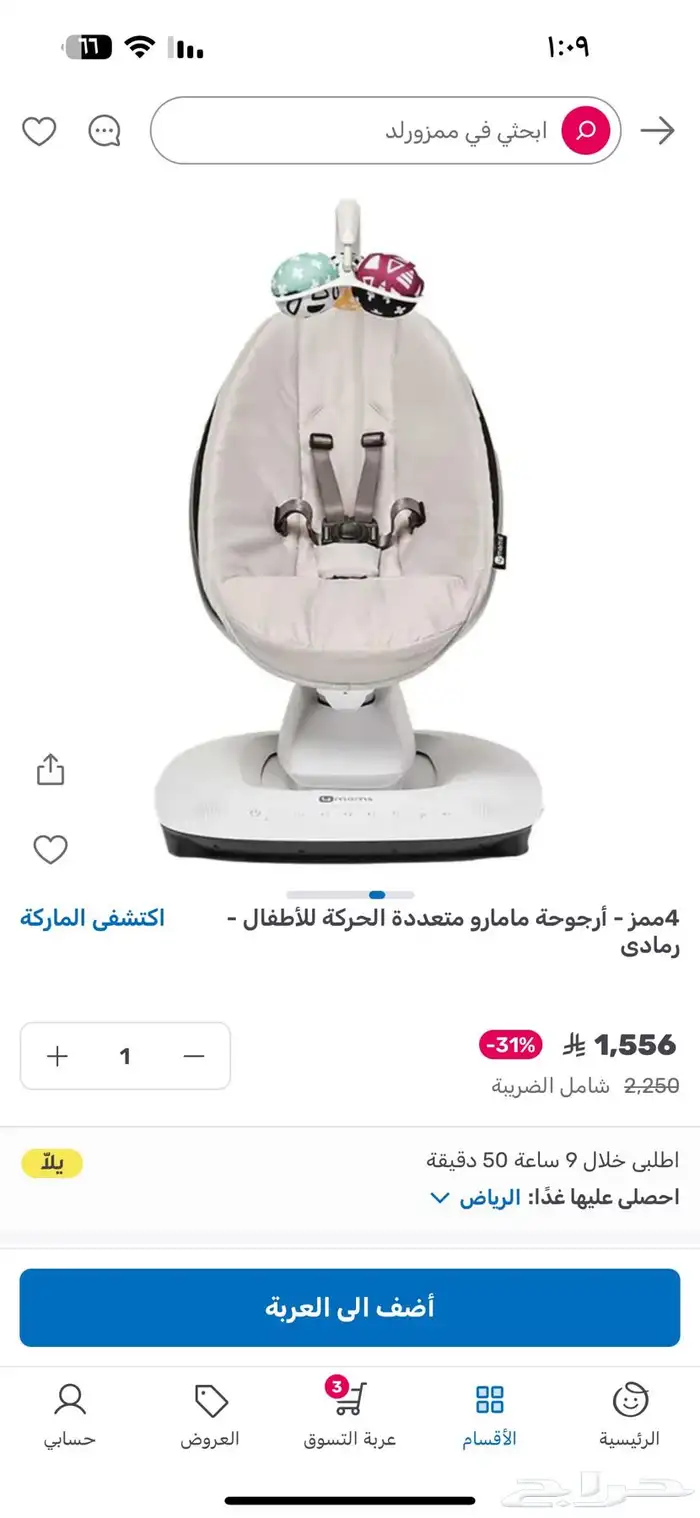Add the swing to favorites

click(x=50, y=849)
